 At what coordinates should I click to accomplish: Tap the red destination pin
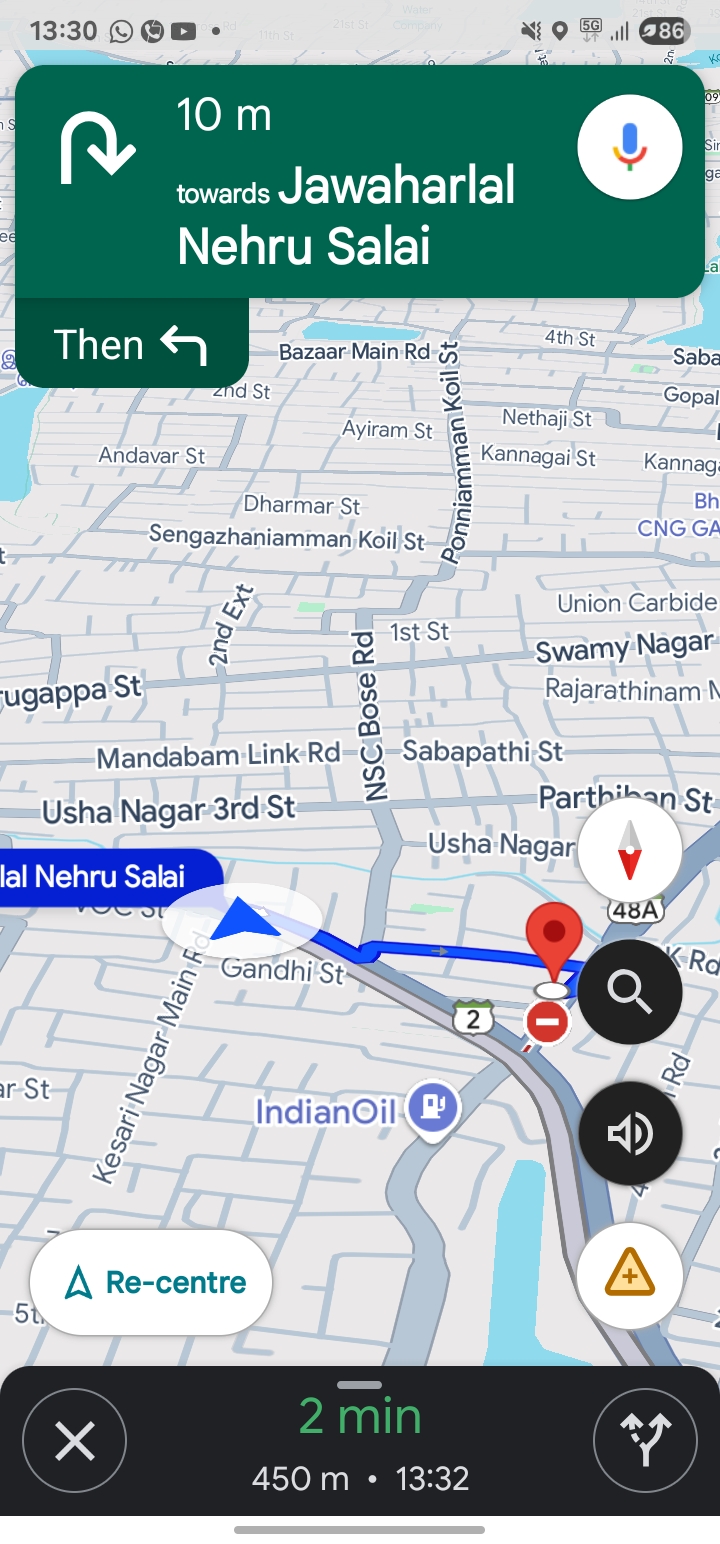coord(554,940)
